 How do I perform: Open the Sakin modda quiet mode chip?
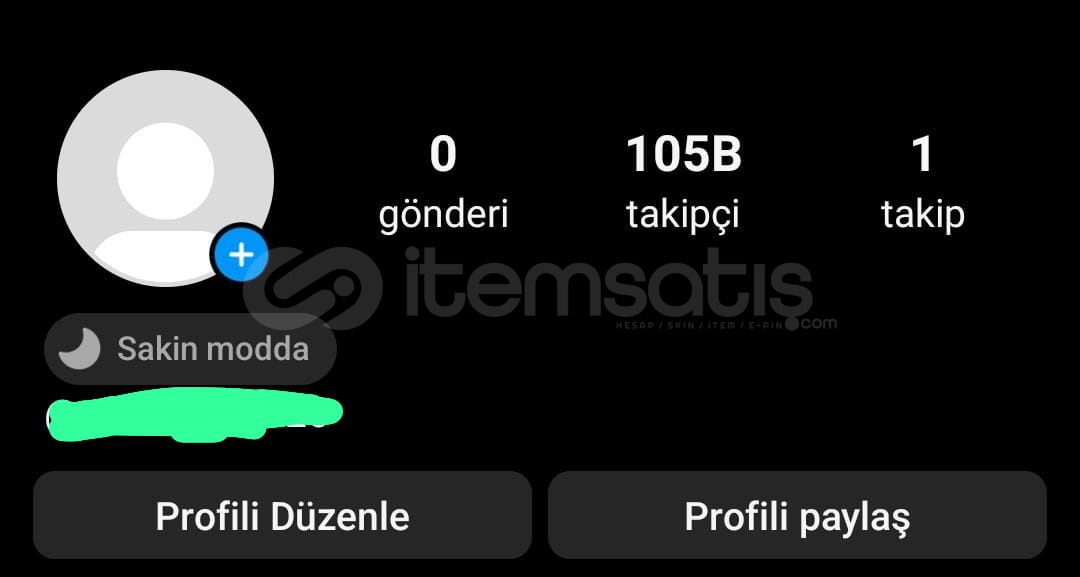point(190,349)
